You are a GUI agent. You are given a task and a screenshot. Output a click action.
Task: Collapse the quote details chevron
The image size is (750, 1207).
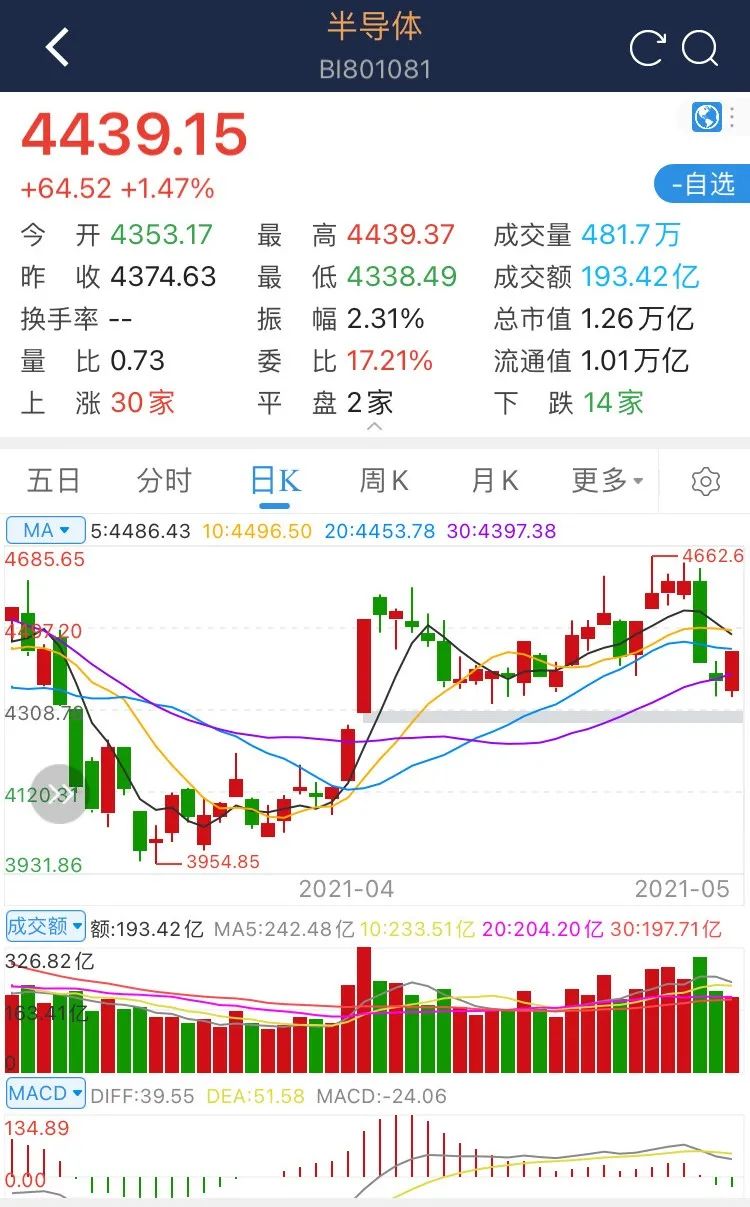point(375,427)
